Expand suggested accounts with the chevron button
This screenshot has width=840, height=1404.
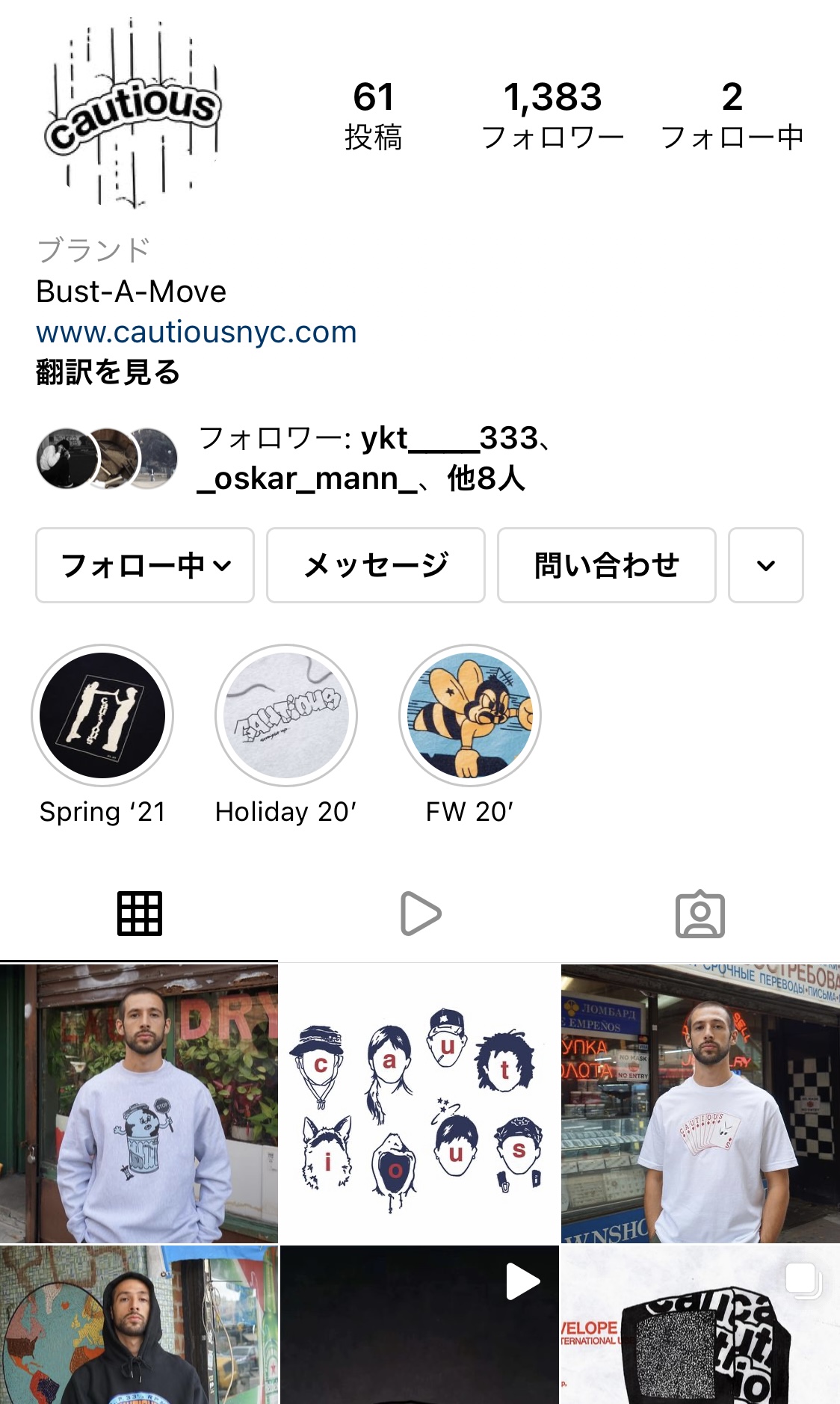tap(766, 565)
